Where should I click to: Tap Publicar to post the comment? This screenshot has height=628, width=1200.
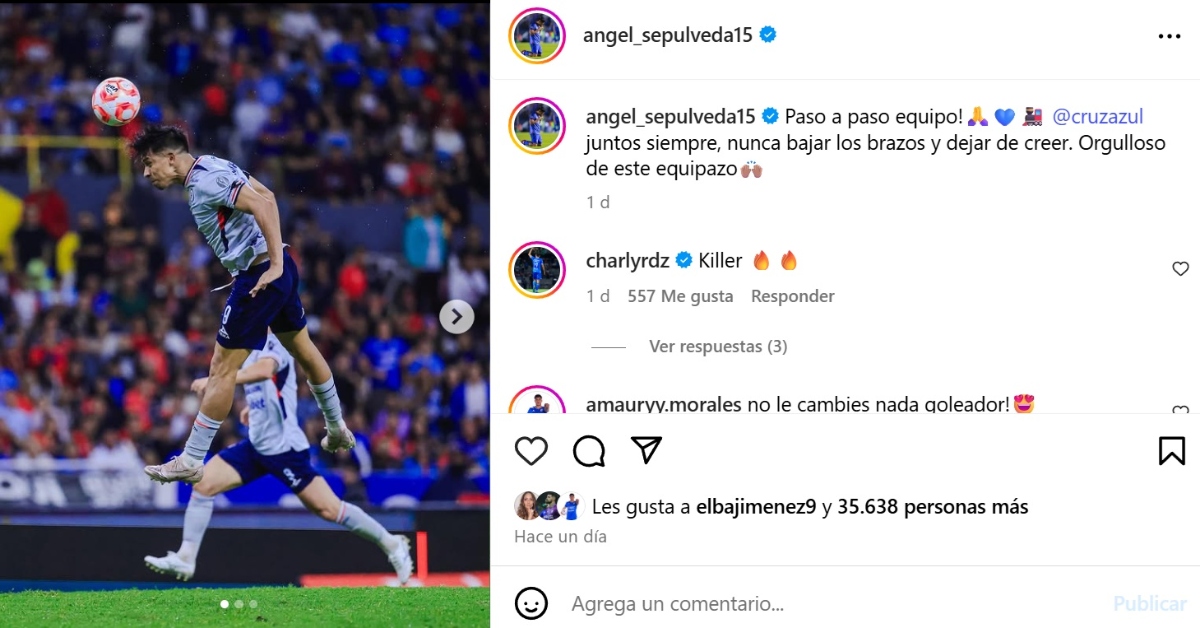tap(1149, 604)
